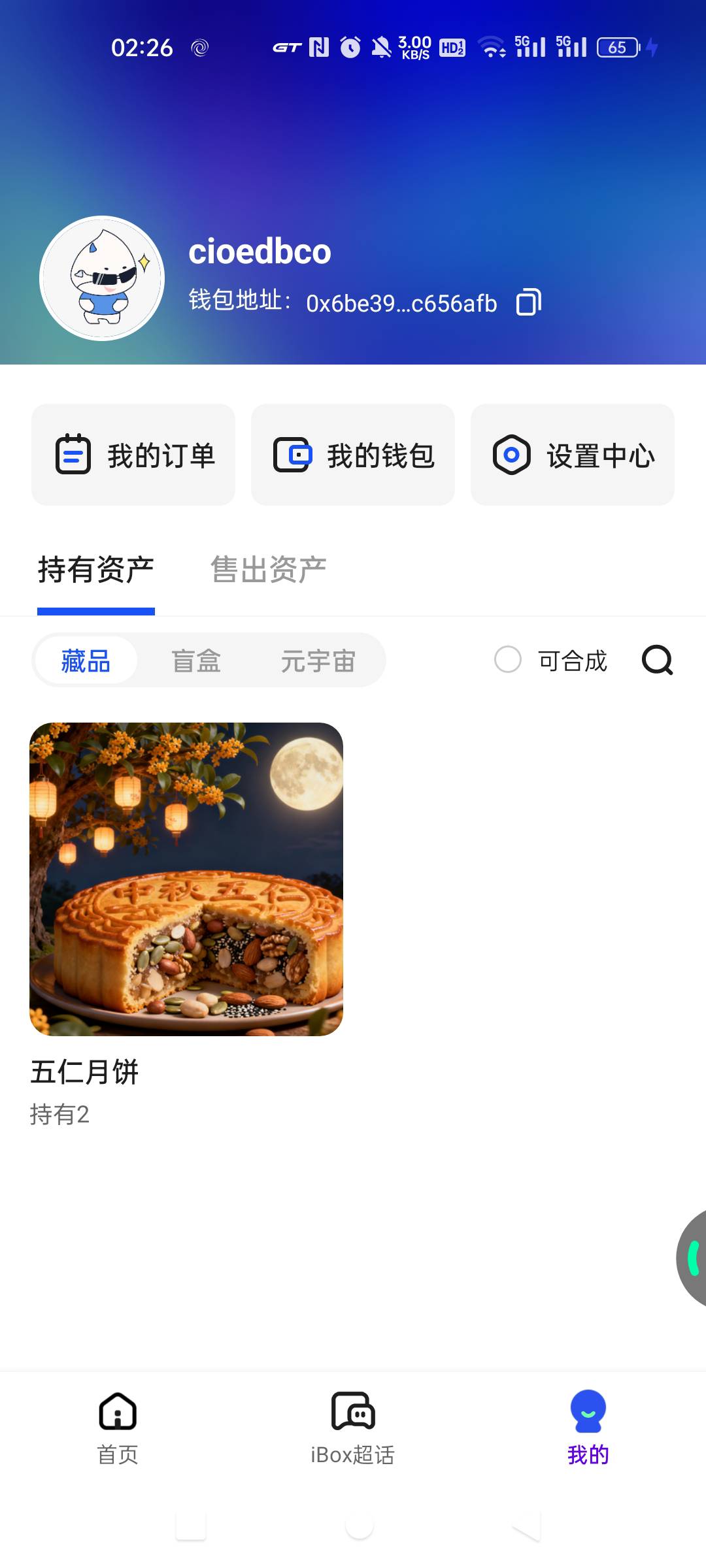Switch to the 盲盒 filter
Screen dimensions: 706x1568
(196, 661)
